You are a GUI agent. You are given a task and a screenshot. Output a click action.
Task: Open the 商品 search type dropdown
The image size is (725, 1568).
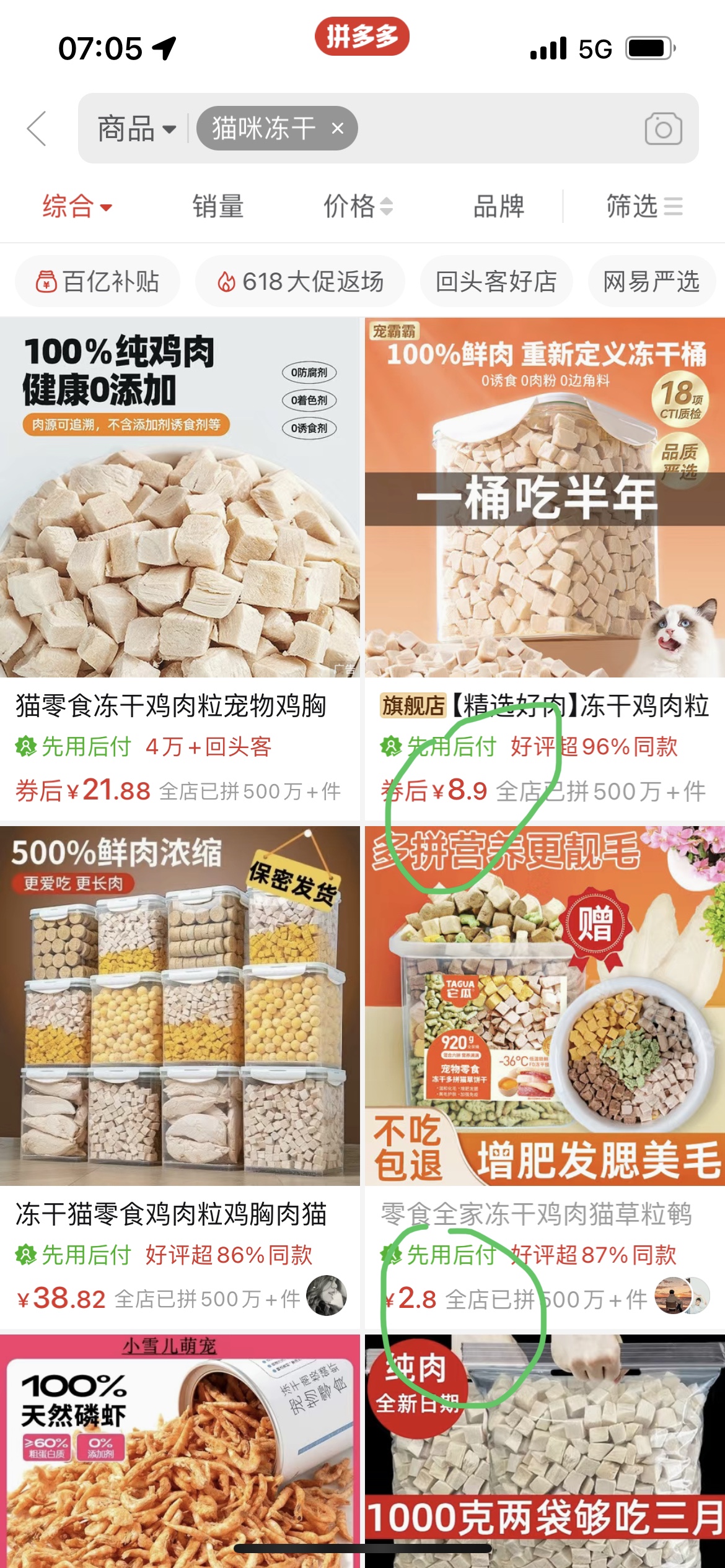click(136, 129)
